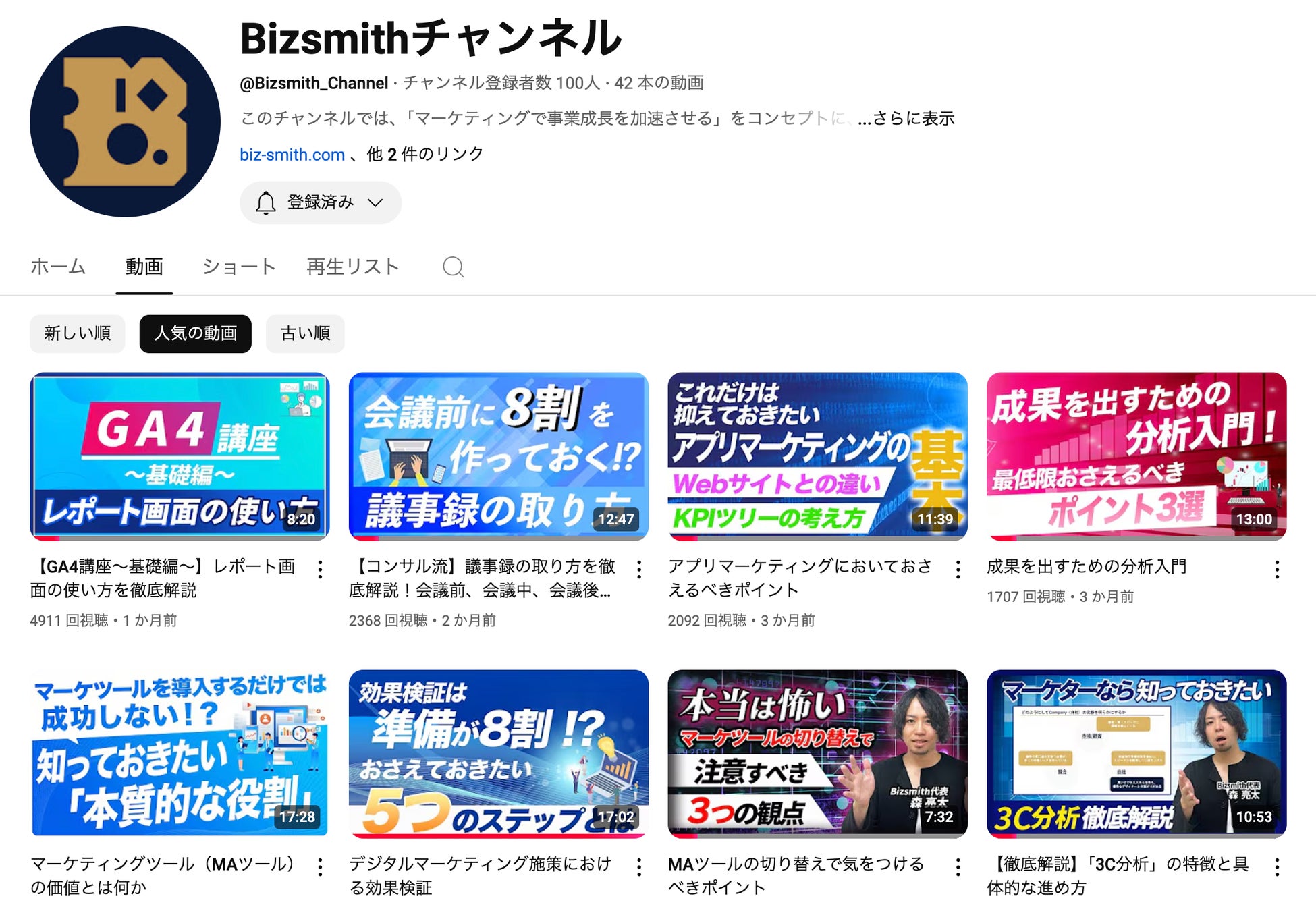Switch to the 再生リスト tab
This screenshot has height=909, width=1316.
point(352,267)
